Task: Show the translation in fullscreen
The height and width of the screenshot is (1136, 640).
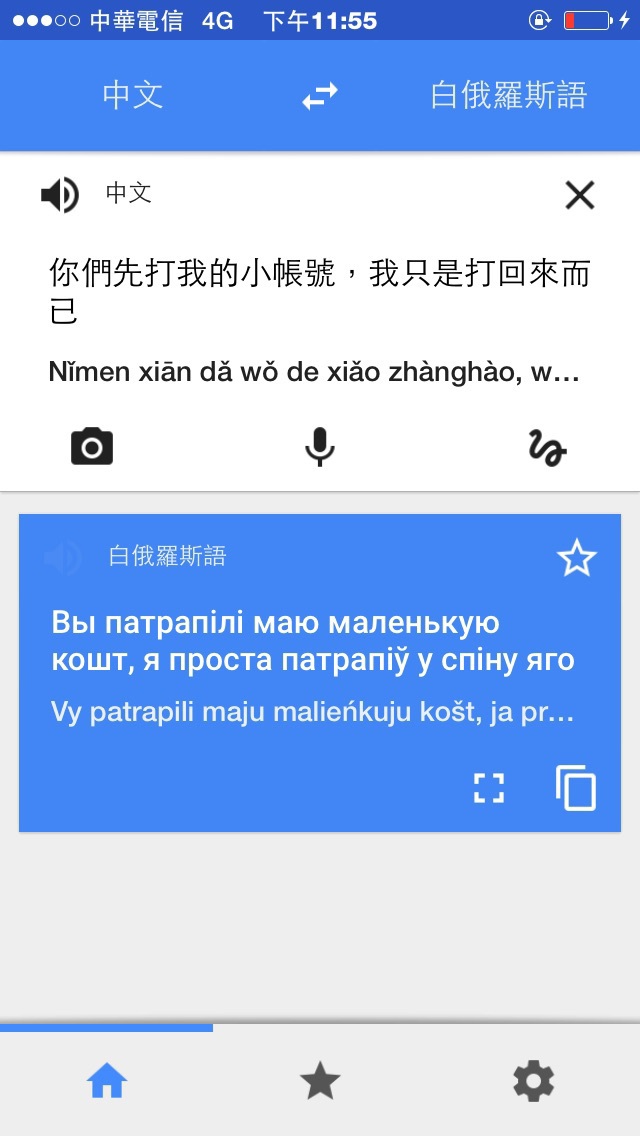Action: pyautogui.click(x=488, y=788)
